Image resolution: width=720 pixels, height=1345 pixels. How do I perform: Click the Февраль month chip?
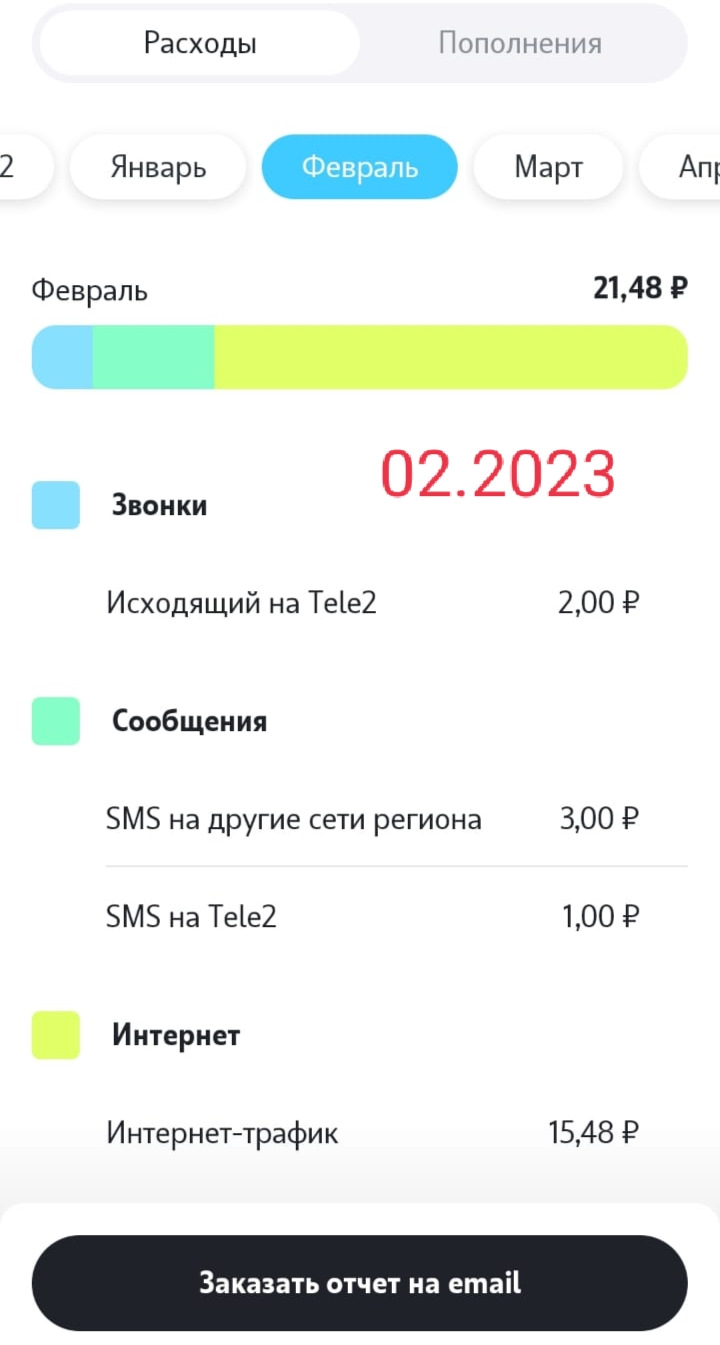click(359, 167)
